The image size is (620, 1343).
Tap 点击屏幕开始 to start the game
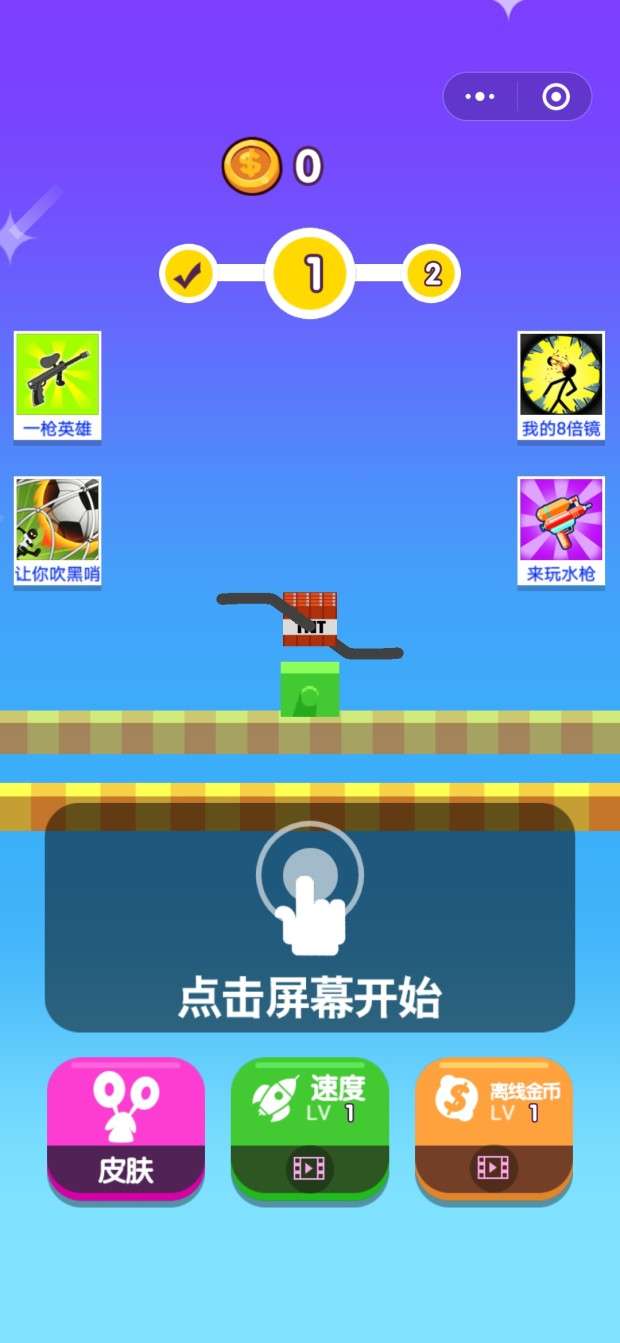click(x=310, y=917)
